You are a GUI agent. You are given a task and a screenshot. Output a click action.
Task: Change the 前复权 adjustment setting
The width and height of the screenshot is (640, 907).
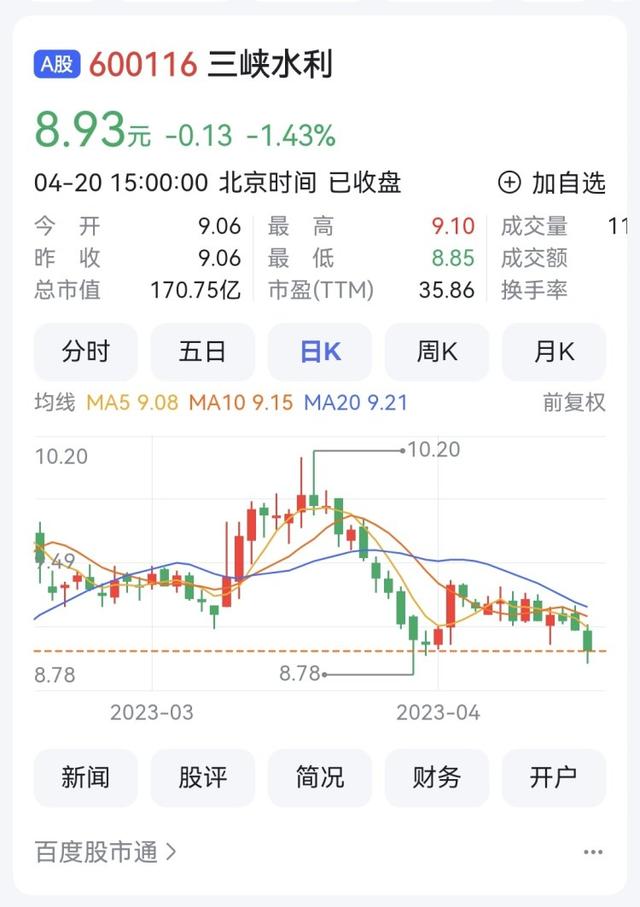[x=574, y=403]
